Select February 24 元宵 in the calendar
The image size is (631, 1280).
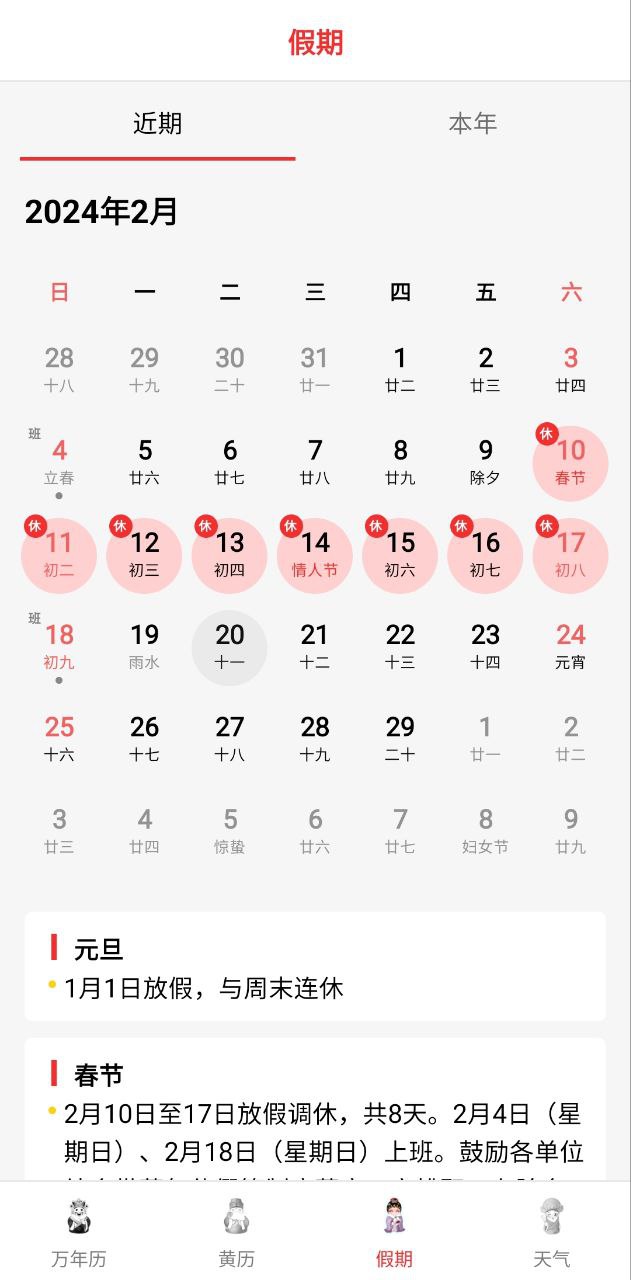coord(570,646)
